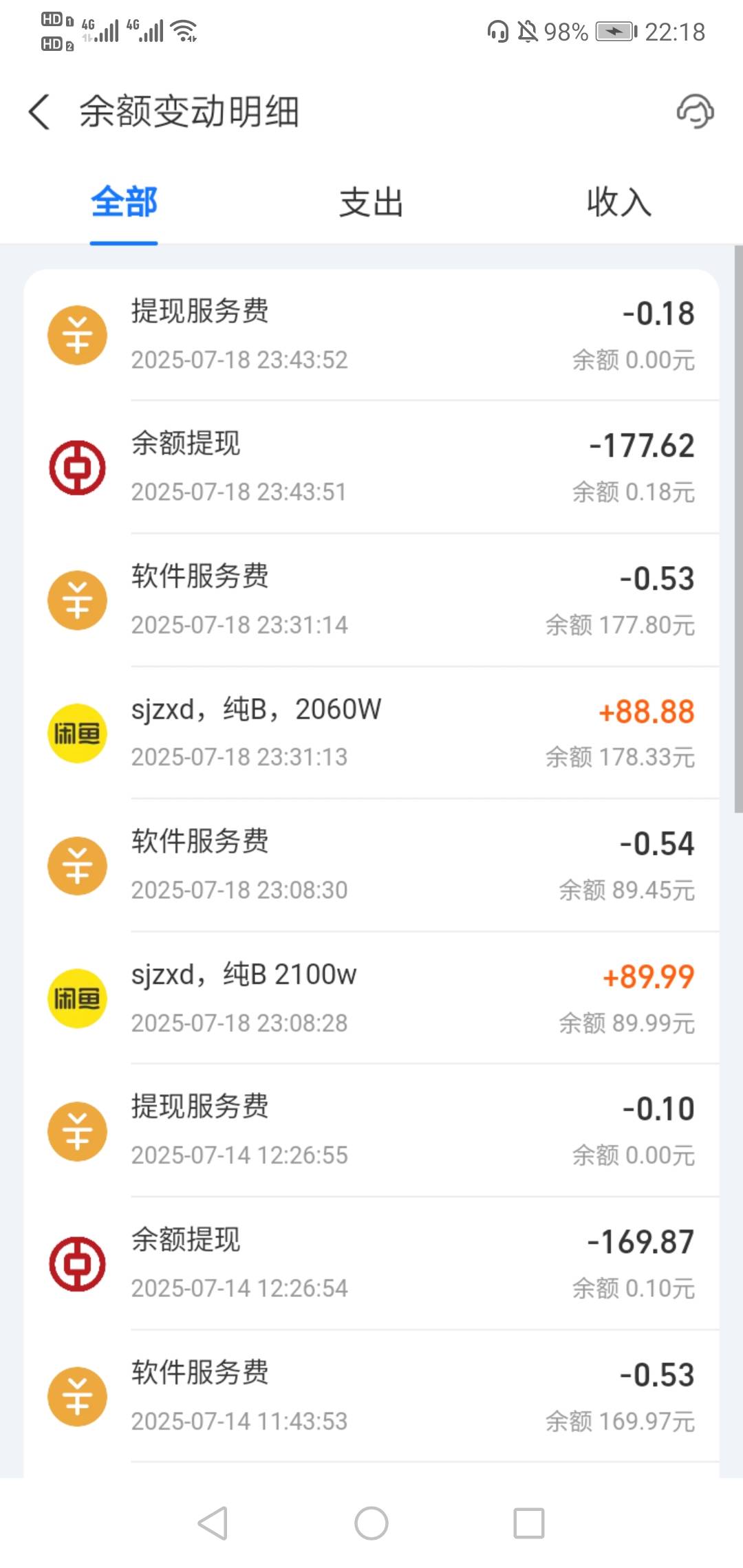Image resolution: width=743 pixels, height=1568 pixels.
Task: Select the 全部 tab
Action: (x=124, y=202)
